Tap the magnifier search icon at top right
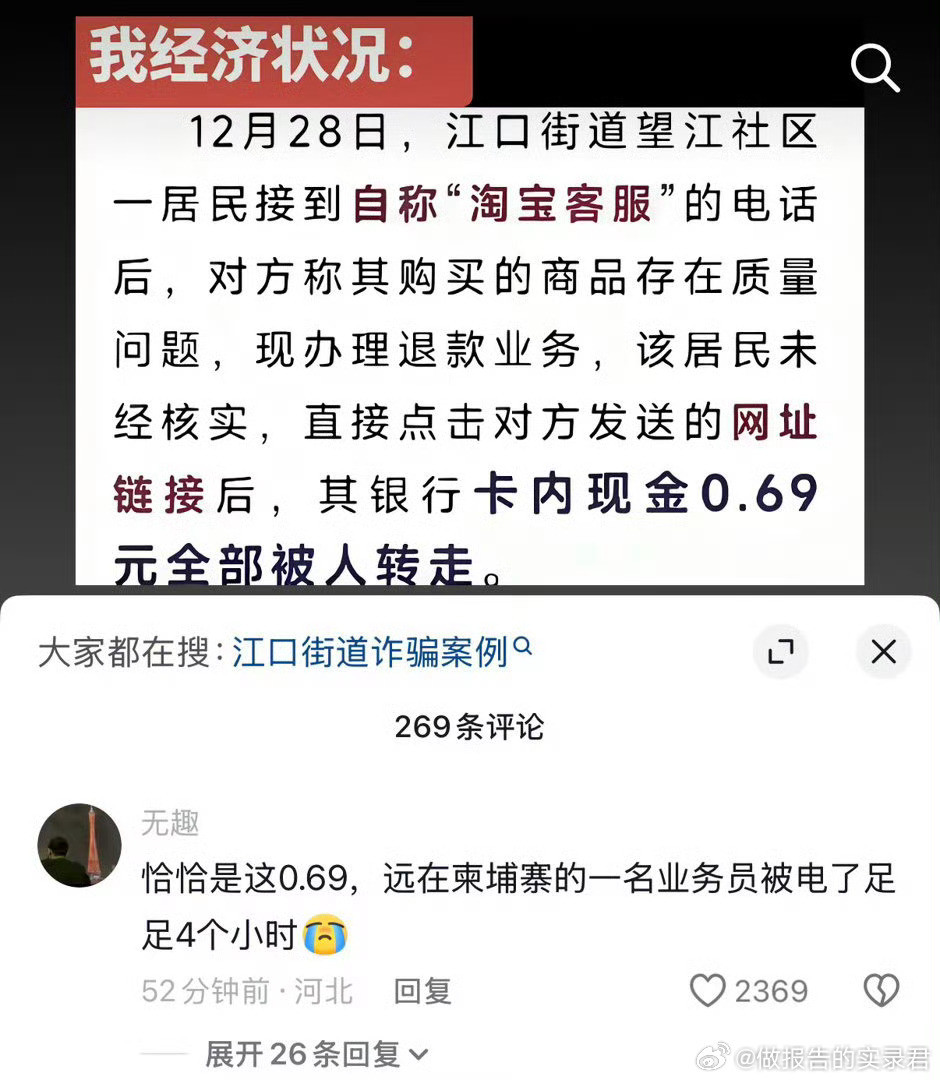The image size is (940, 1080). click(x=876, y=68)
